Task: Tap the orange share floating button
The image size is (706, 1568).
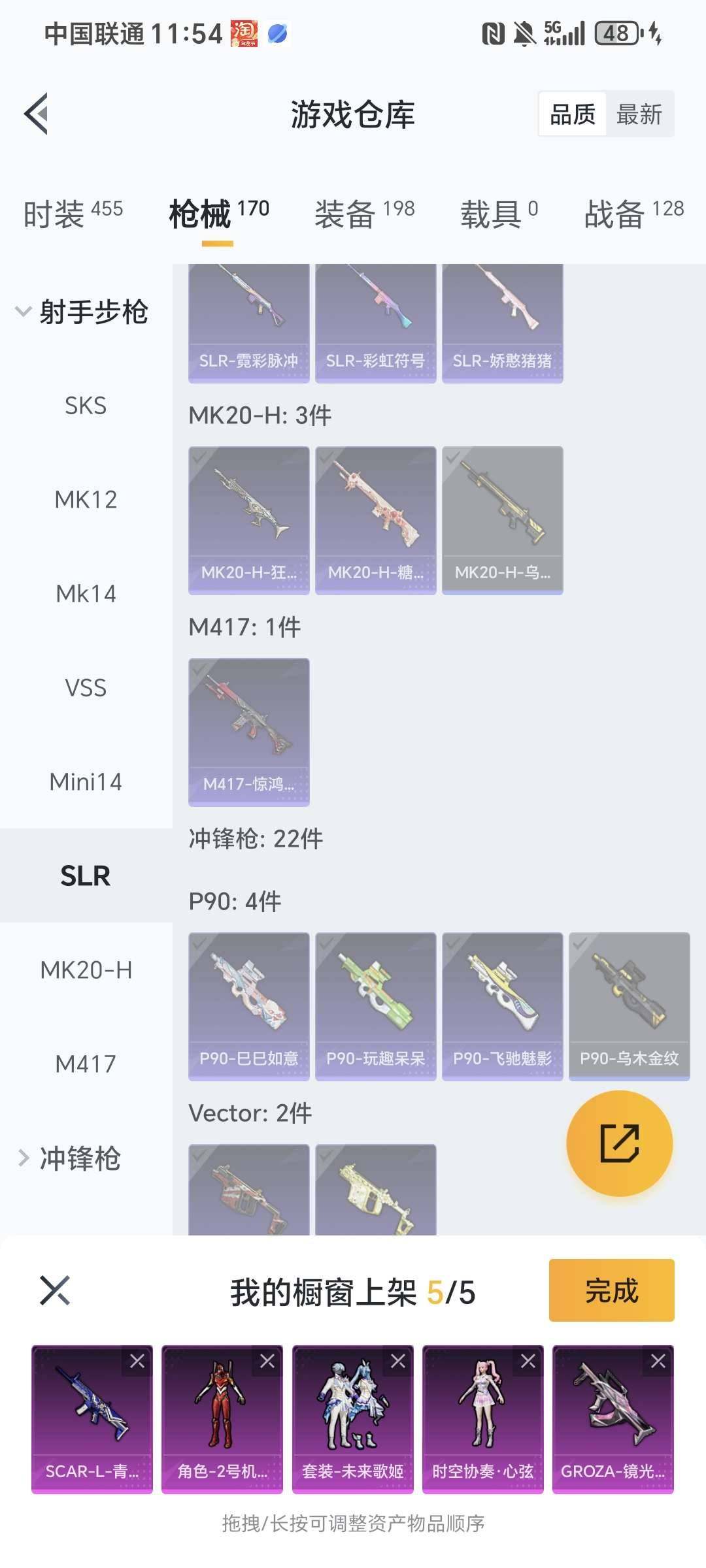Action: (x=619, y=1143)
